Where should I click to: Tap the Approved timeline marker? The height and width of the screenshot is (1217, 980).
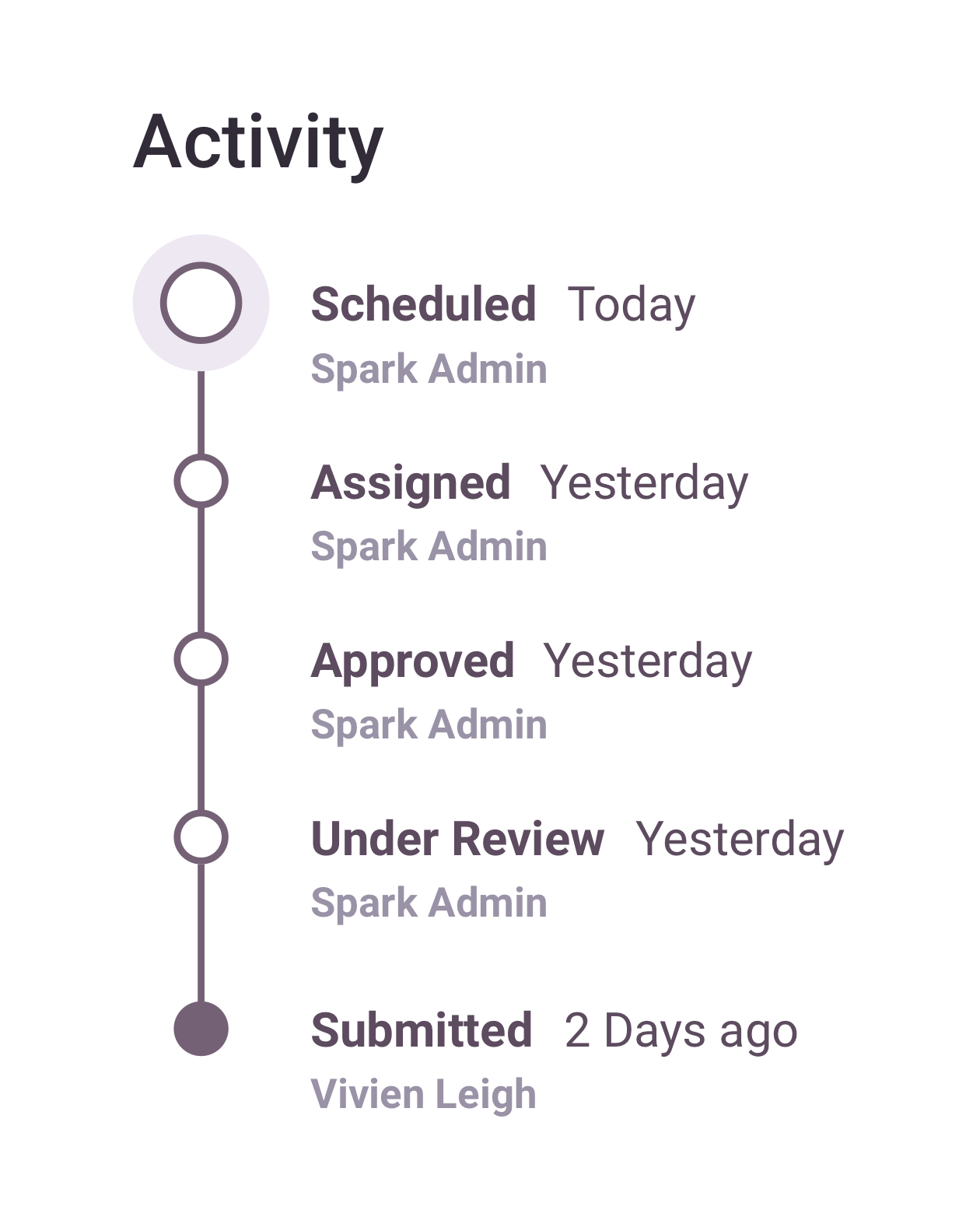pyautogui.click(x=201, y=659)
